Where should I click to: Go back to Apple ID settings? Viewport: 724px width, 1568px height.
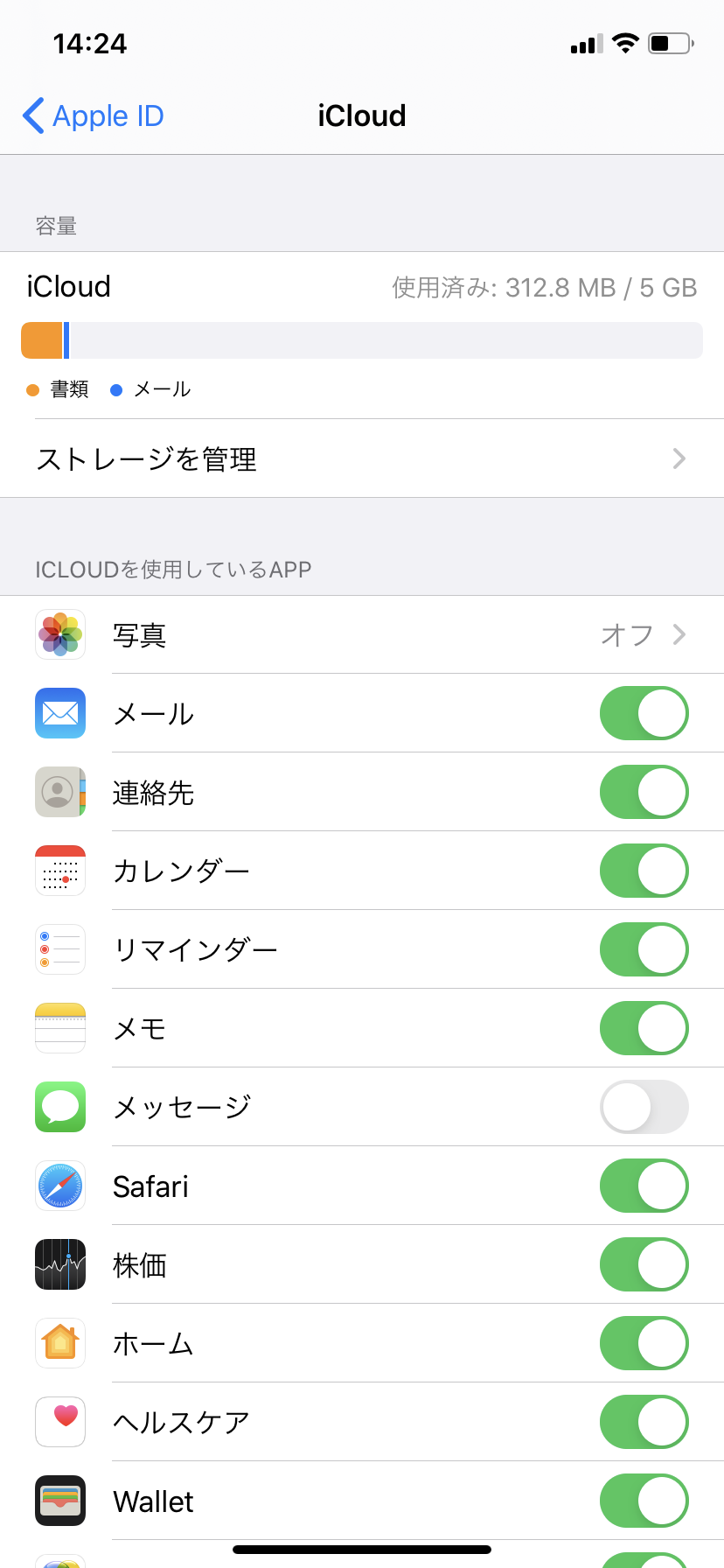click(94, 115)
